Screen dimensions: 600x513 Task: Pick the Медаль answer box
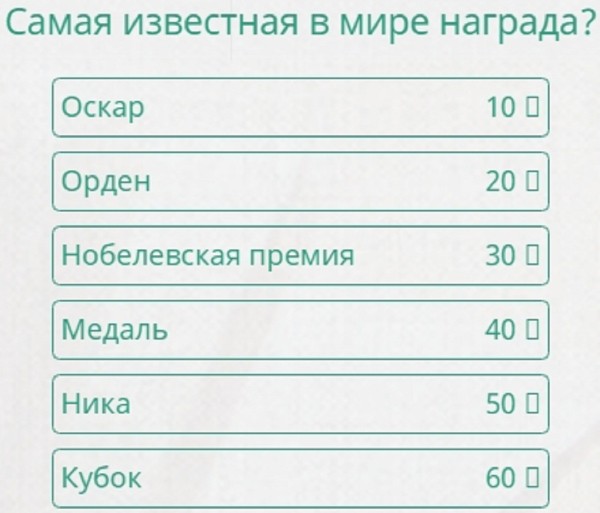pos(300,329)
